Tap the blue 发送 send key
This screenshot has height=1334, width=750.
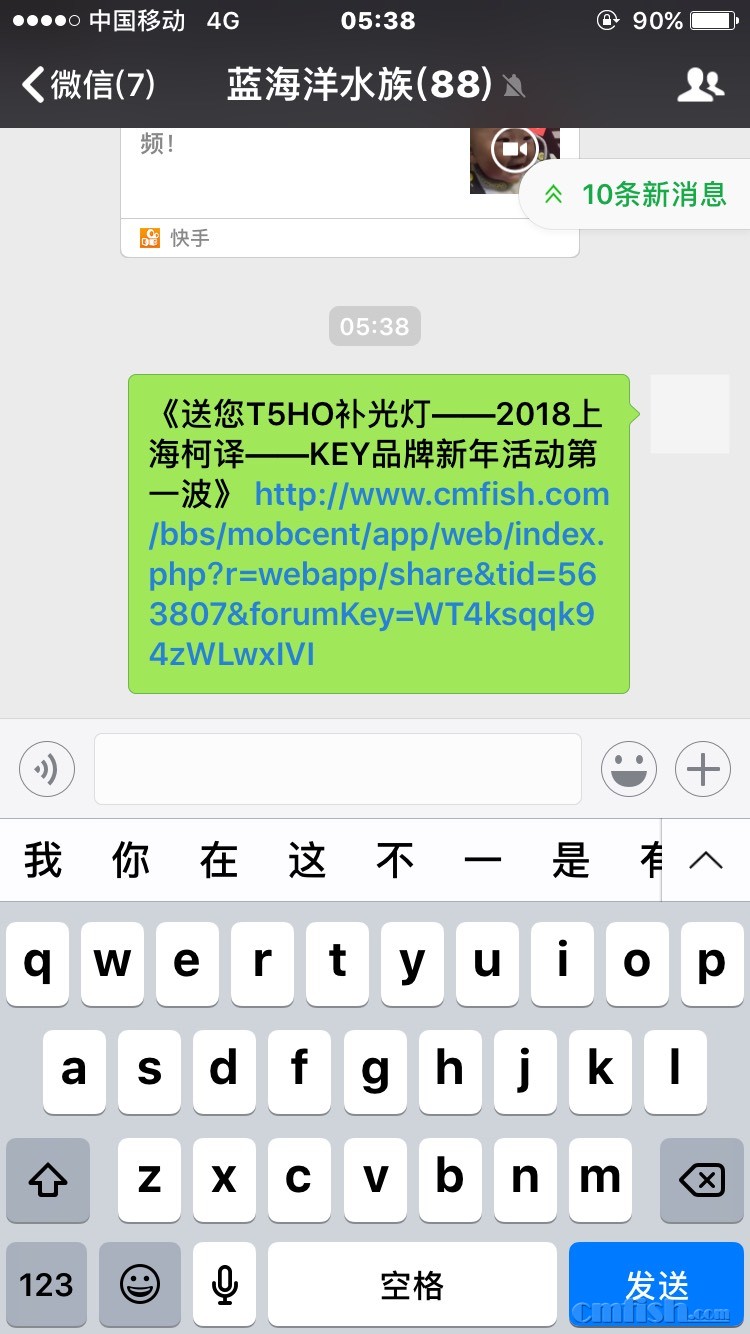(x=657, y=1284)
